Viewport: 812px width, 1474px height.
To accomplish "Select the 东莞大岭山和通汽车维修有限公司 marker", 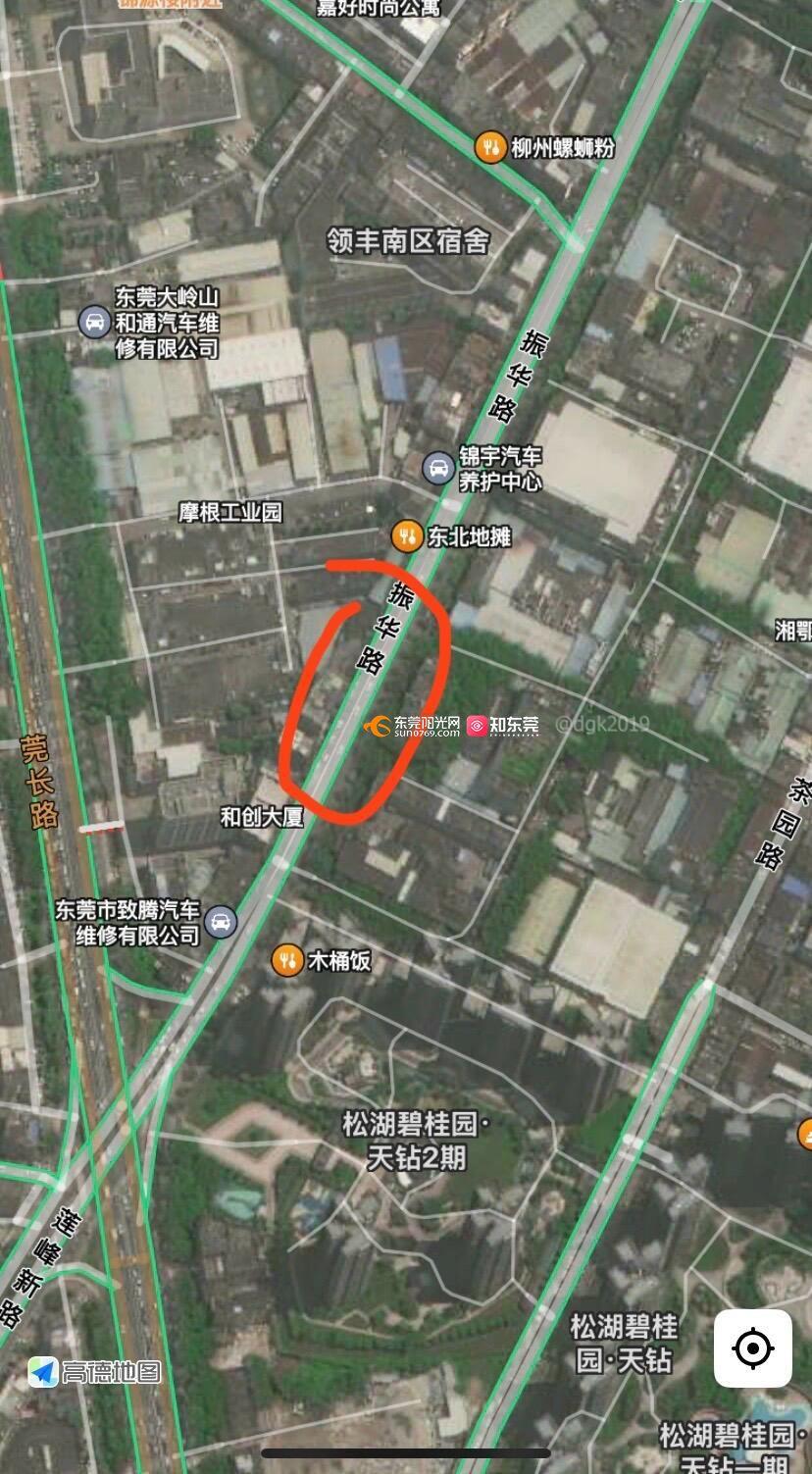I will tap(94, 321).
